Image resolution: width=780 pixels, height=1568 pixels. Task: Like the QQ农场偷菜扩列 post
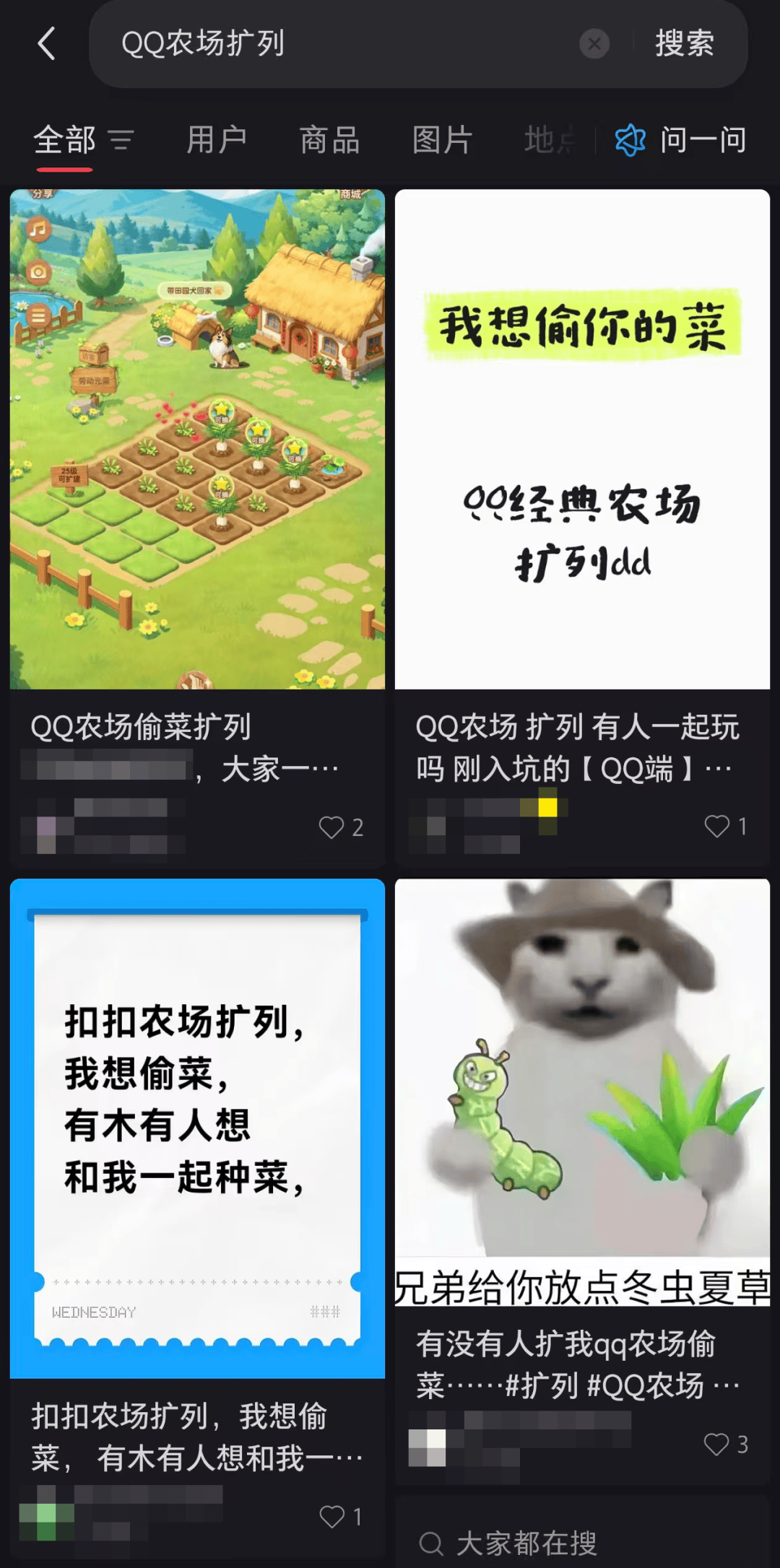pos(331,827)
